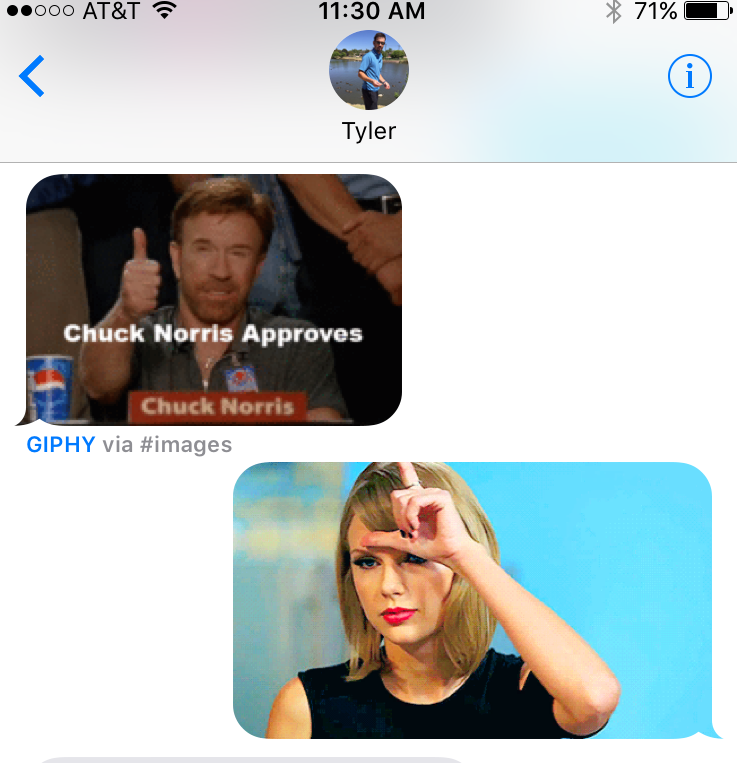Tap the GIPHY link below the GIF
Screen dimensions: 737x763
61,445
